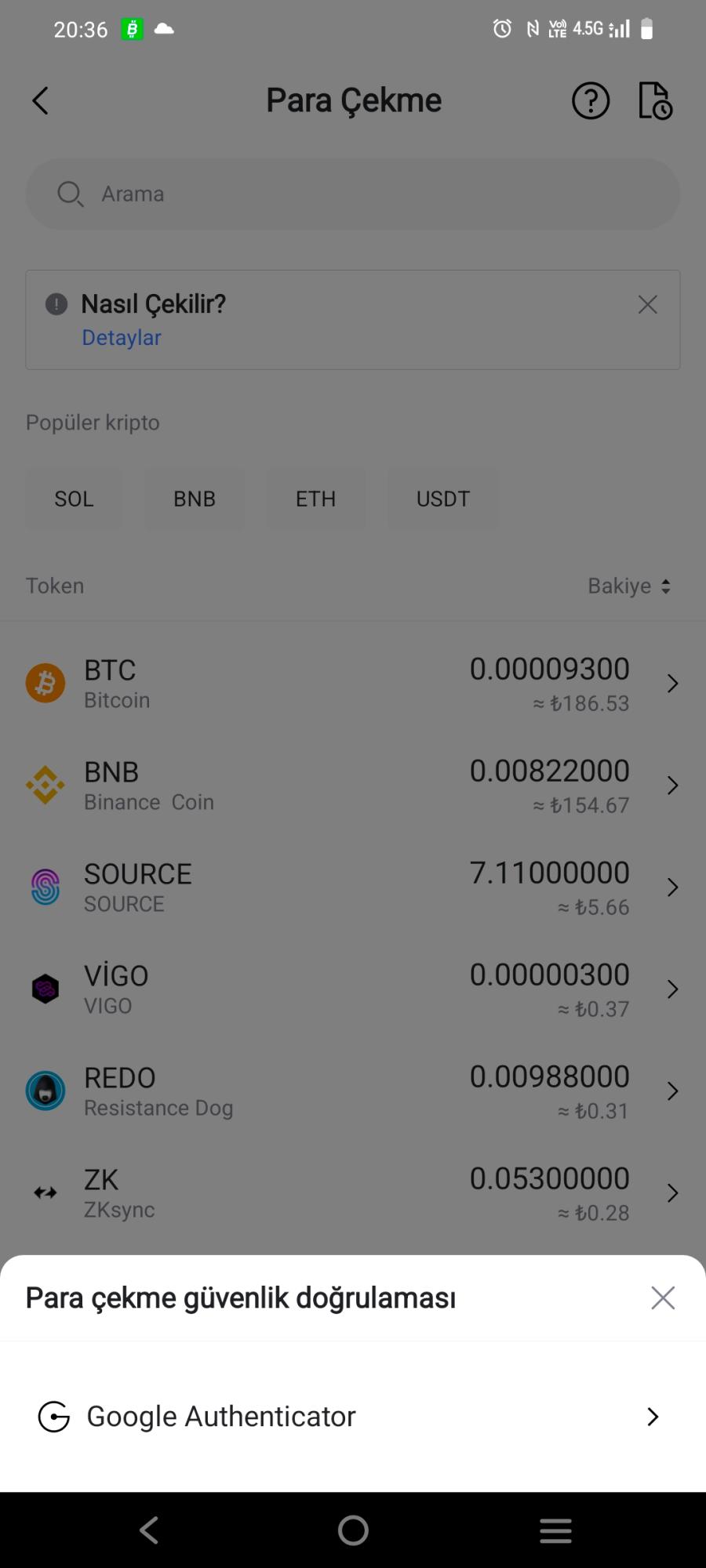Tap the Binance Coin logo icon
706x1568 pixels.
point(45,785)
